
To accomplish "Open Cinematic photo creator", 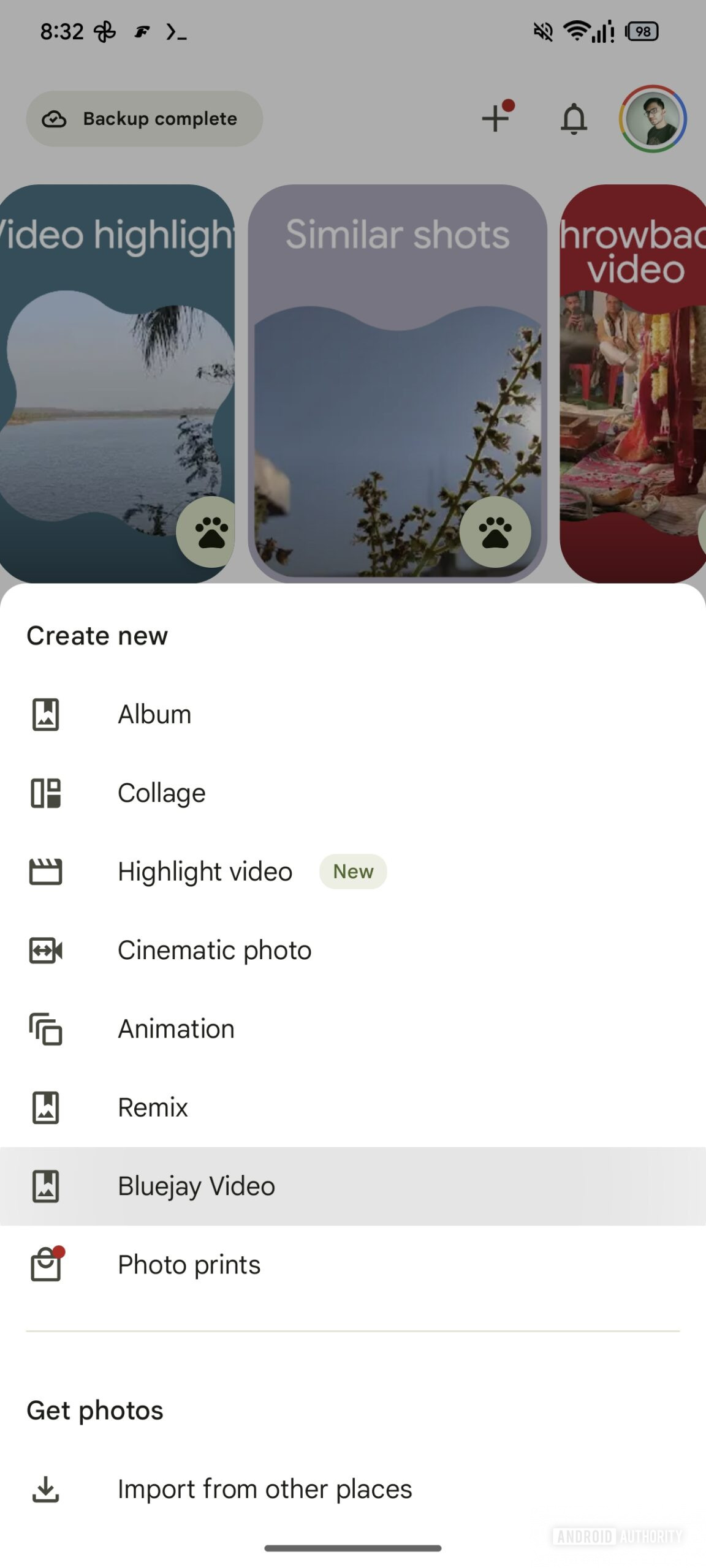I will tap(214, 950).
